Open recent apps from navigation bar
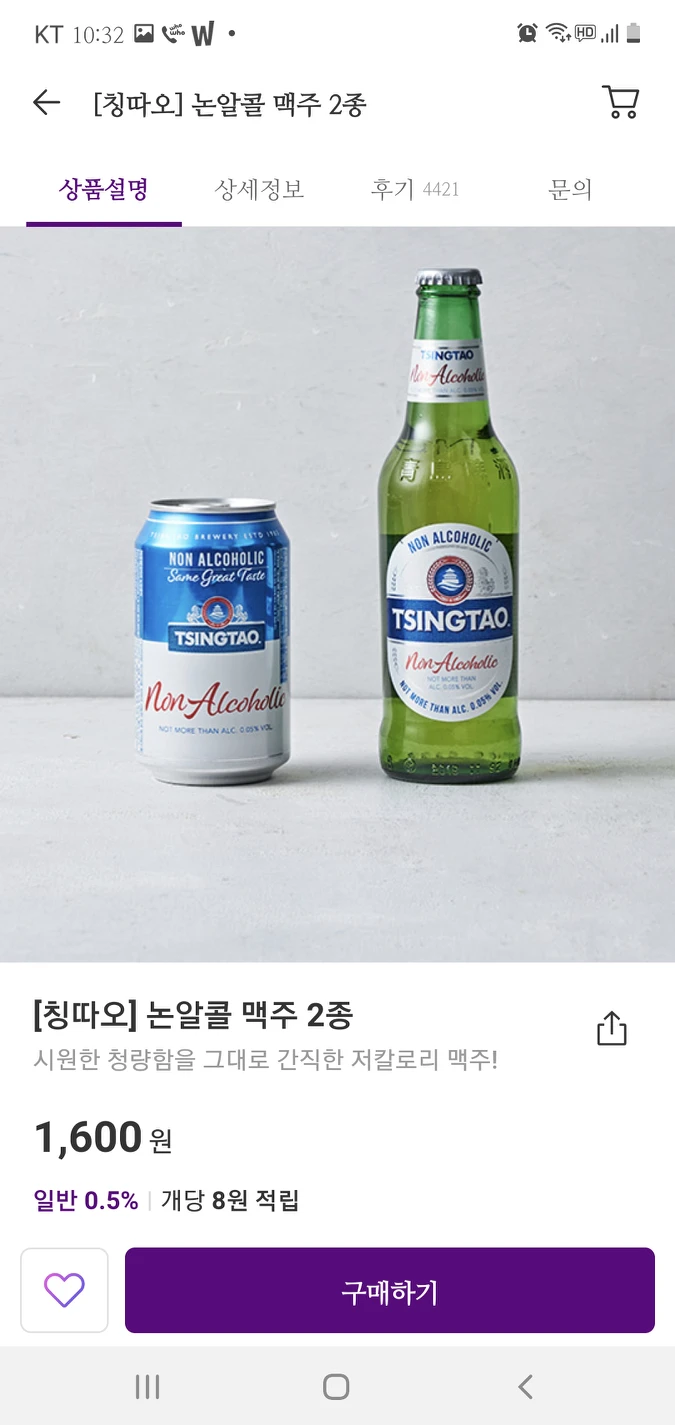The image size is (675, 1425). 147,1386
